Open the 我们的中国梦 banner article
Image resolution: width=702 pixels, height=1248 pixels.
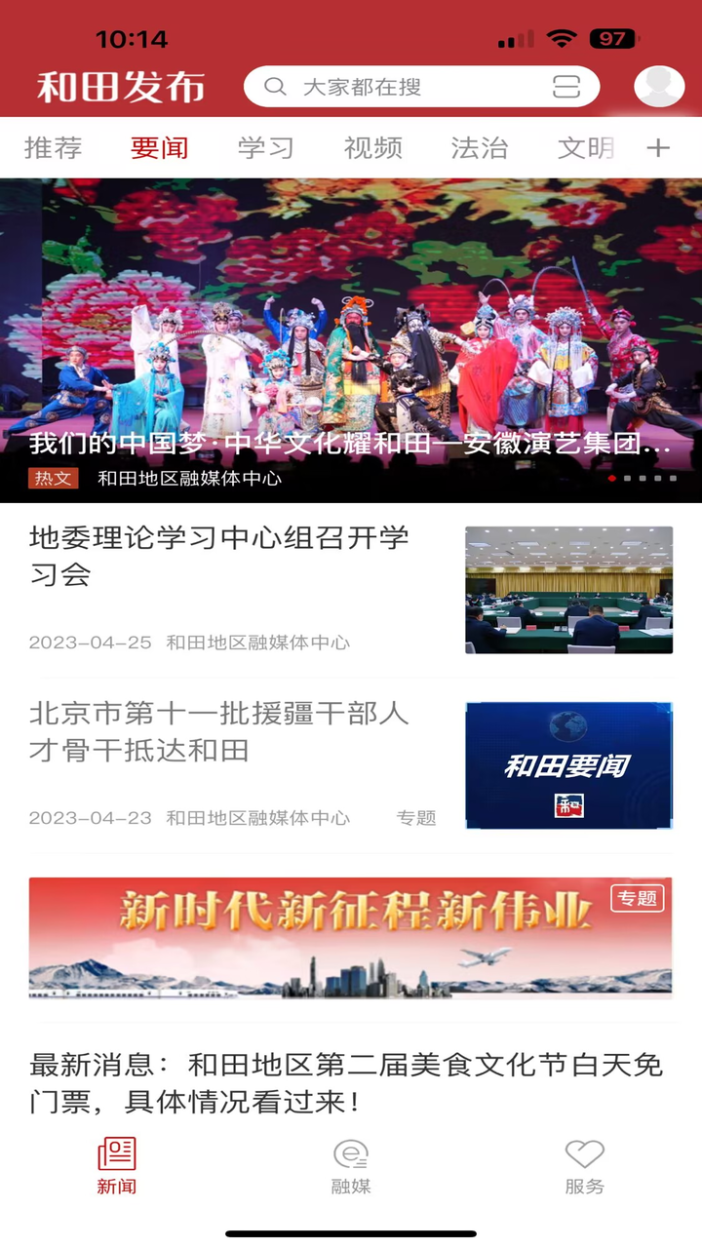tap(350, 340)
